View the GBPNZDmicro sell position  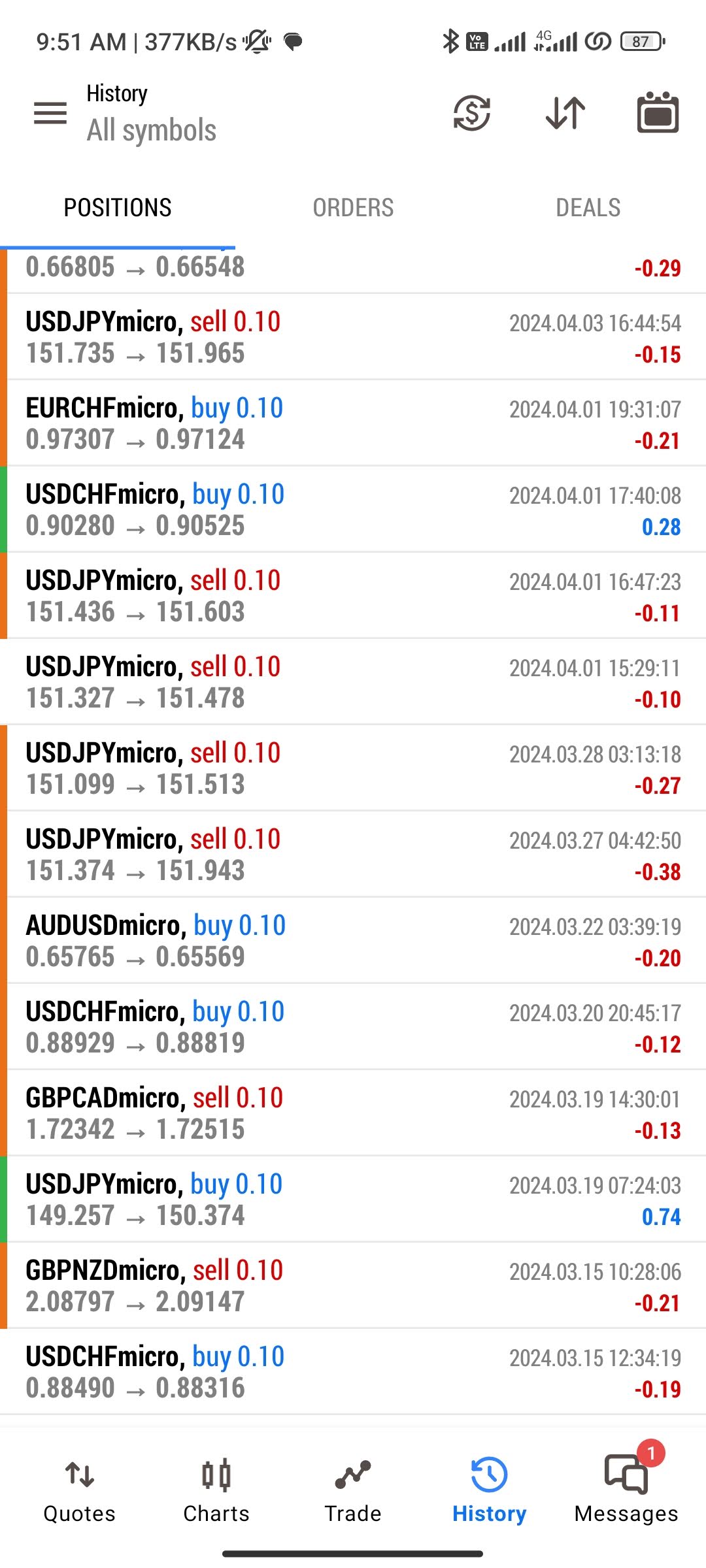coord(353,1286)
